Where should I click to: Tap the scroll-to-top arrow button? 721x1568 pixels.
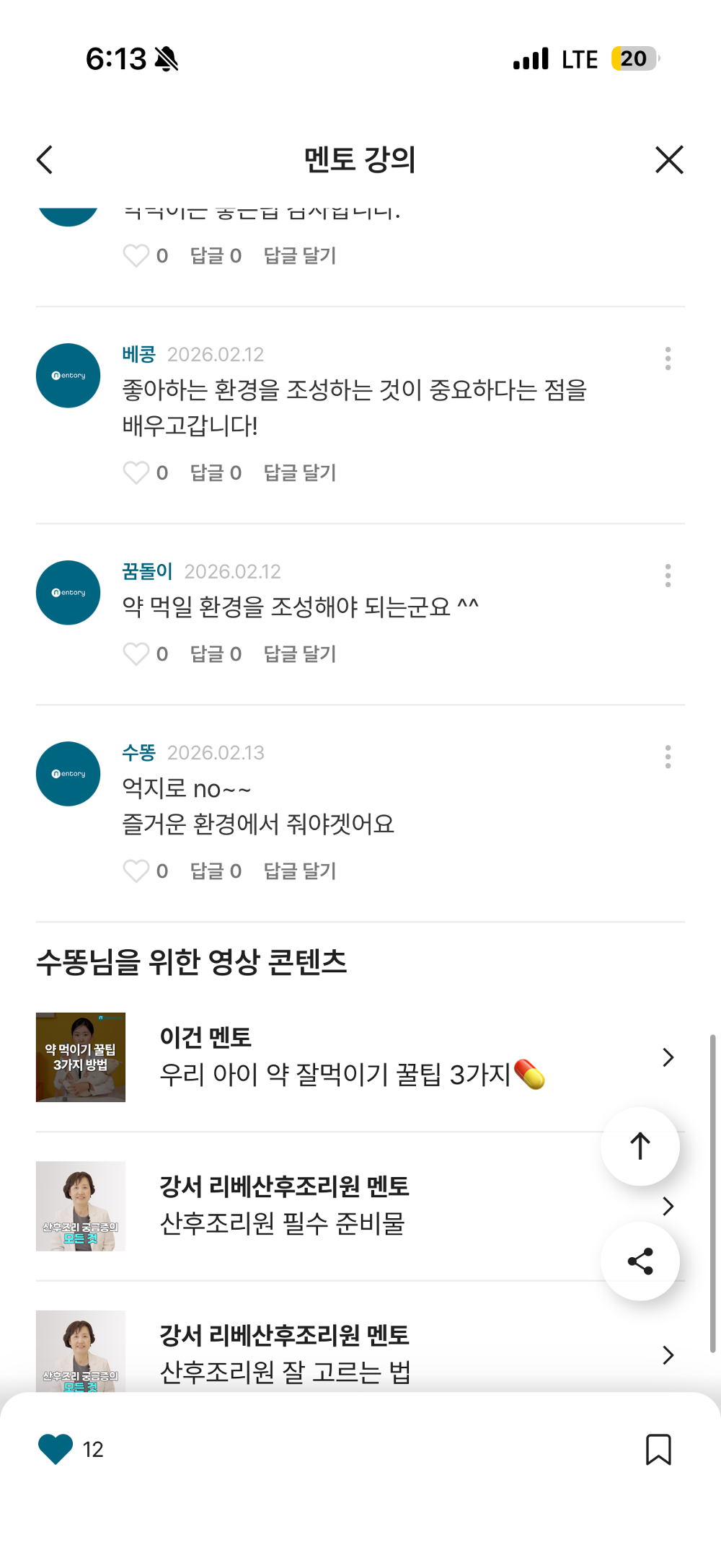(640, 1147)
